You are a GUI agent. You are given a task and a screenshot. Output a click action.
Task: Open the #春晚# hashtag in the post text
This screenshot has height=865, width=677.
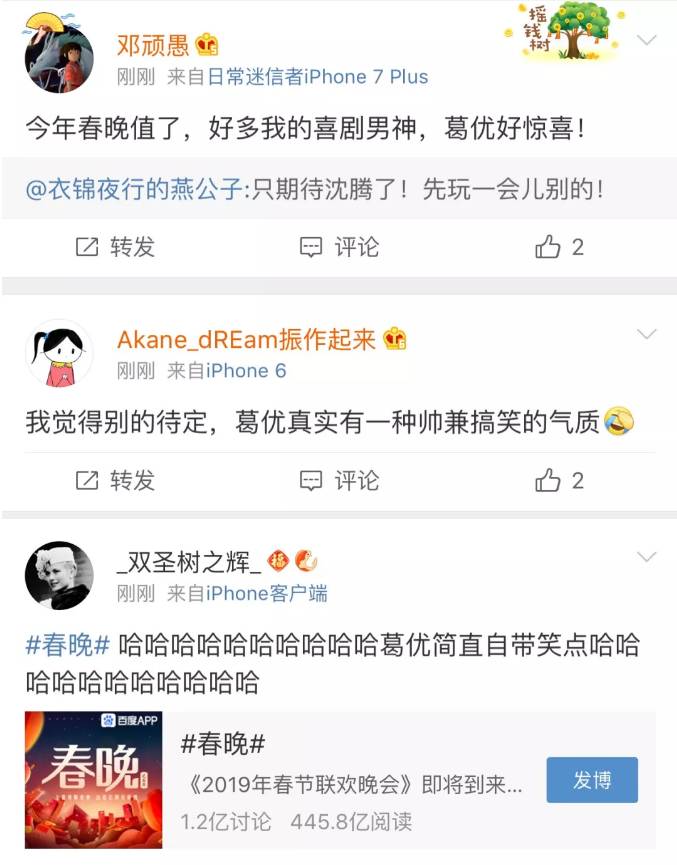[x=67, y=645]
